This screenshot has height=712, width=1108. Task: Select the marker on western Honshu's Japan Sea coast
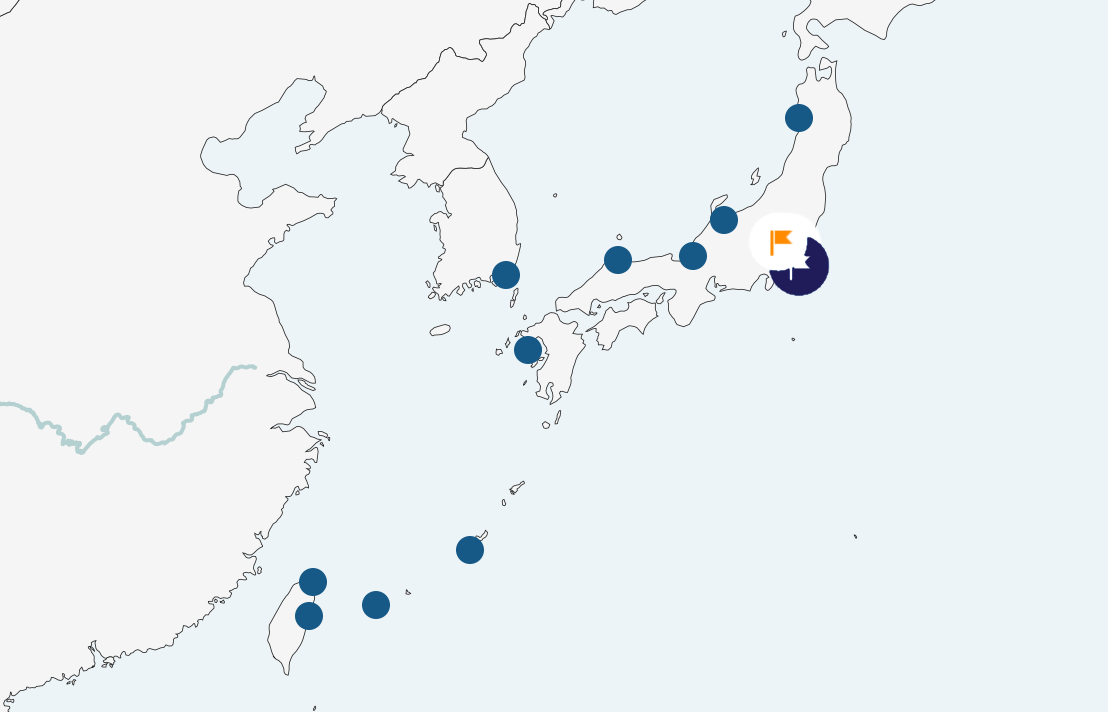tap(618, 260)
